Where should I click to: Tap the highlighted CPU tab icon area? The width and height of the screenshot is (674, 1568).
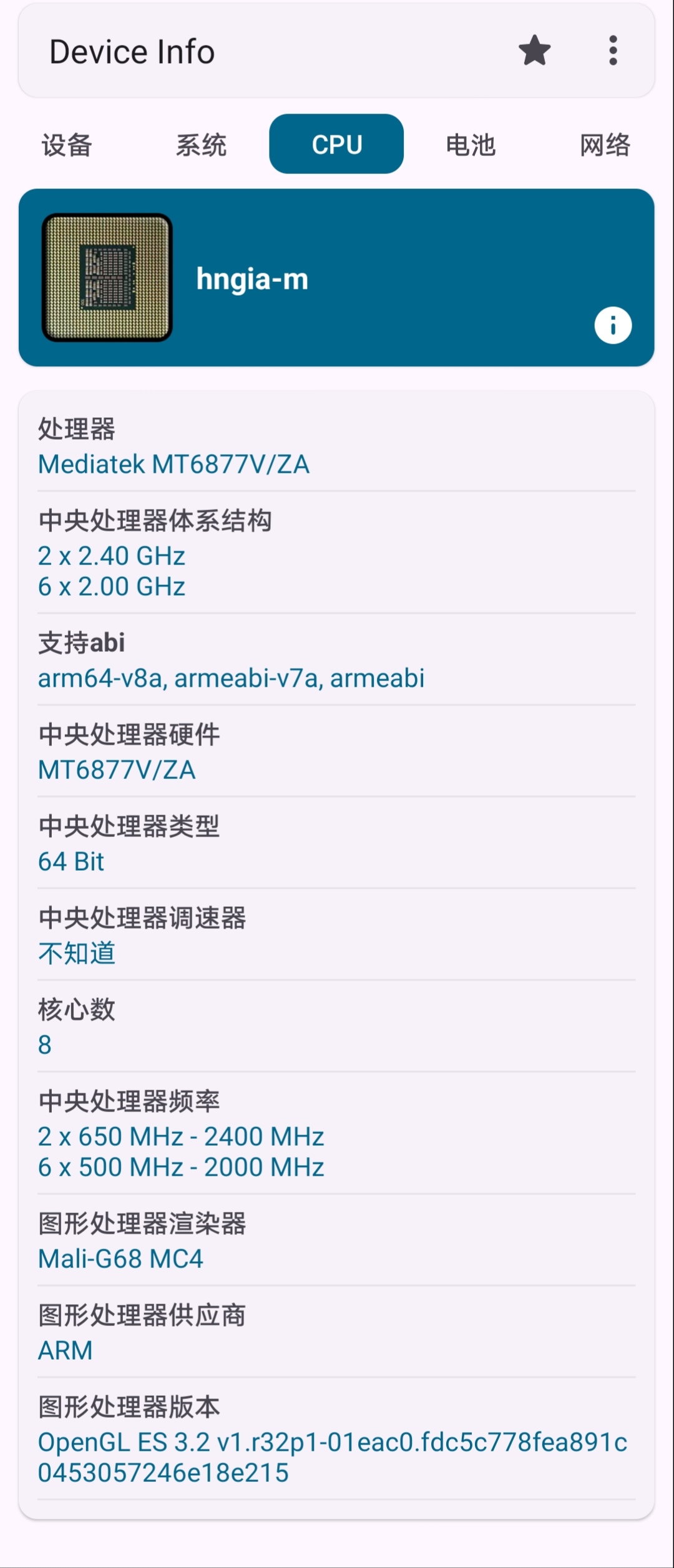[336, 143]
